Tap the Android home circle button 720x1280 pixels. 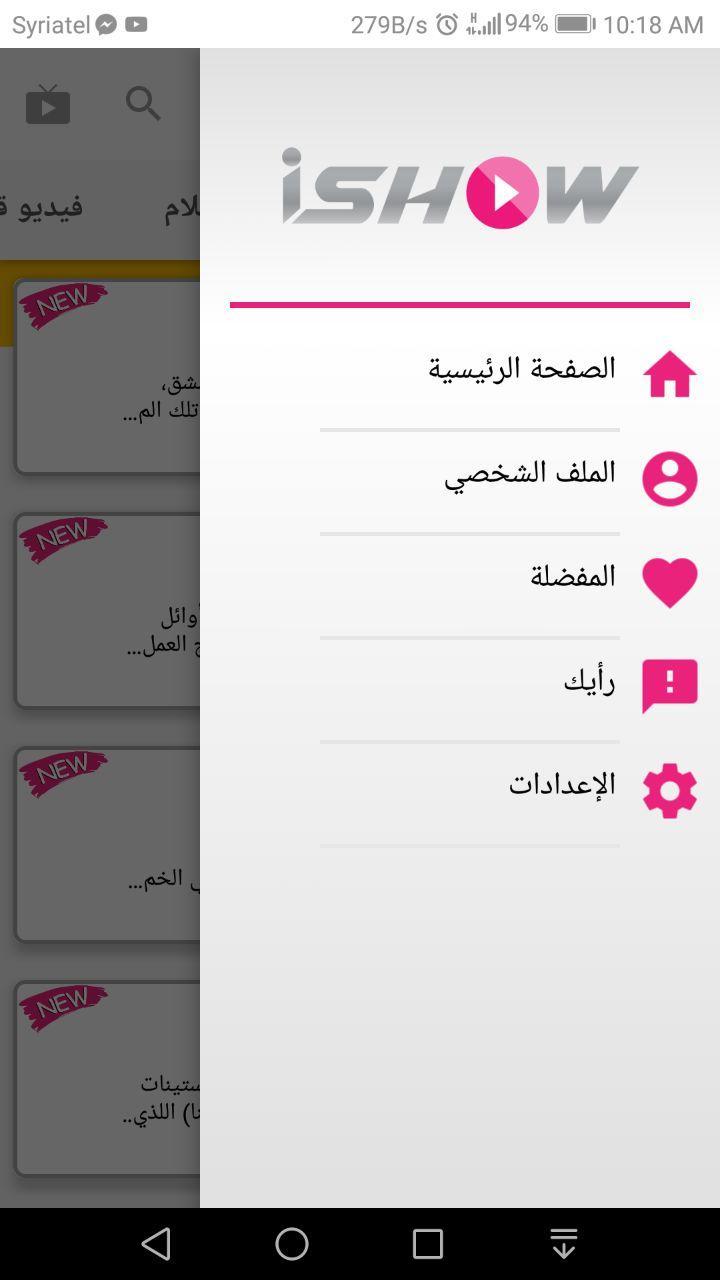[x=292, y=1243]
